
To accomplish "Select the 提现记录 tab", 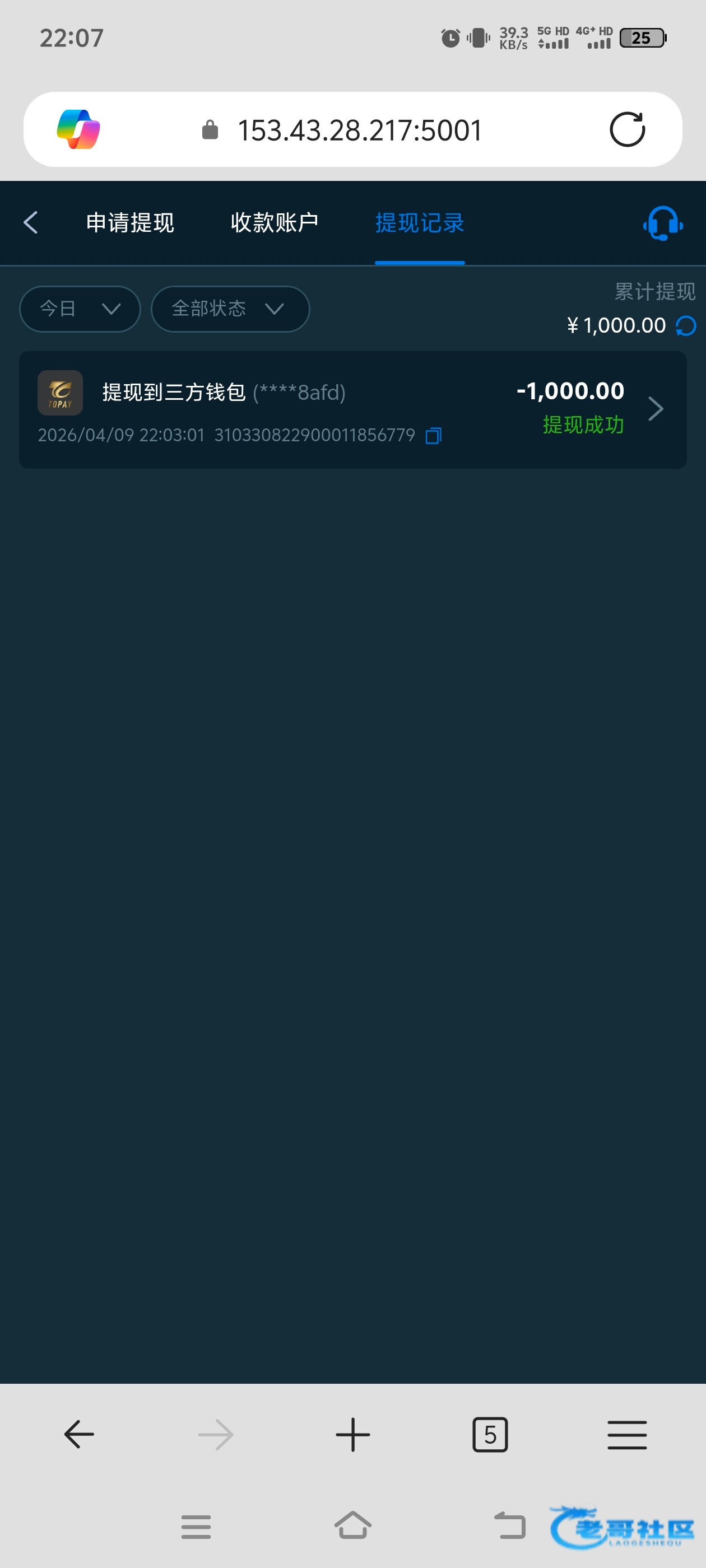I will click(420, 223).
